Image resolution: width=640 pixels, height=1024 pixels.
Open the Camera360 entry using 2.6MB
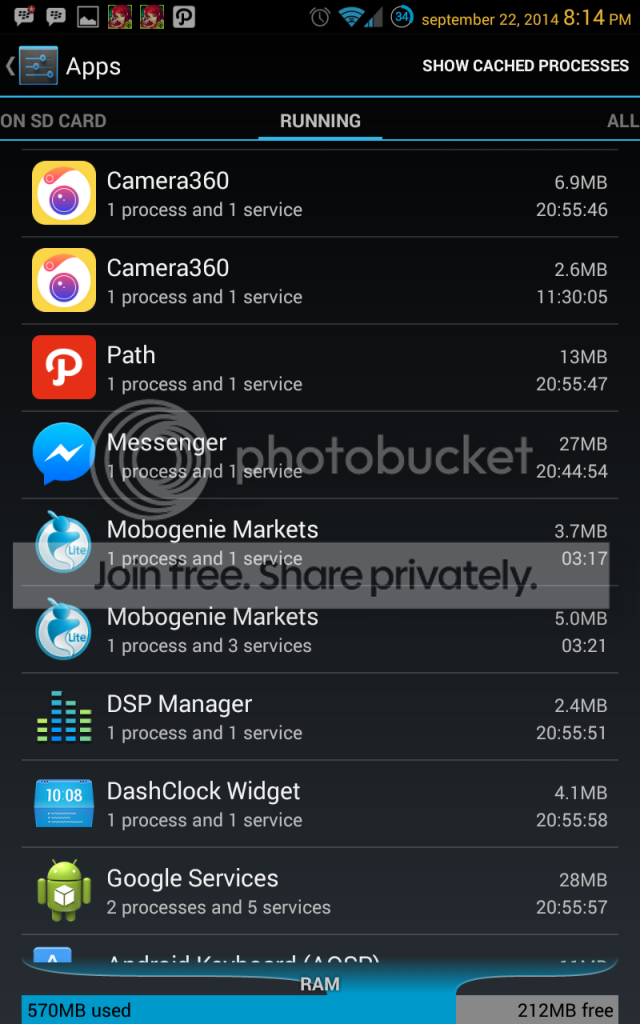click(320, 281)
